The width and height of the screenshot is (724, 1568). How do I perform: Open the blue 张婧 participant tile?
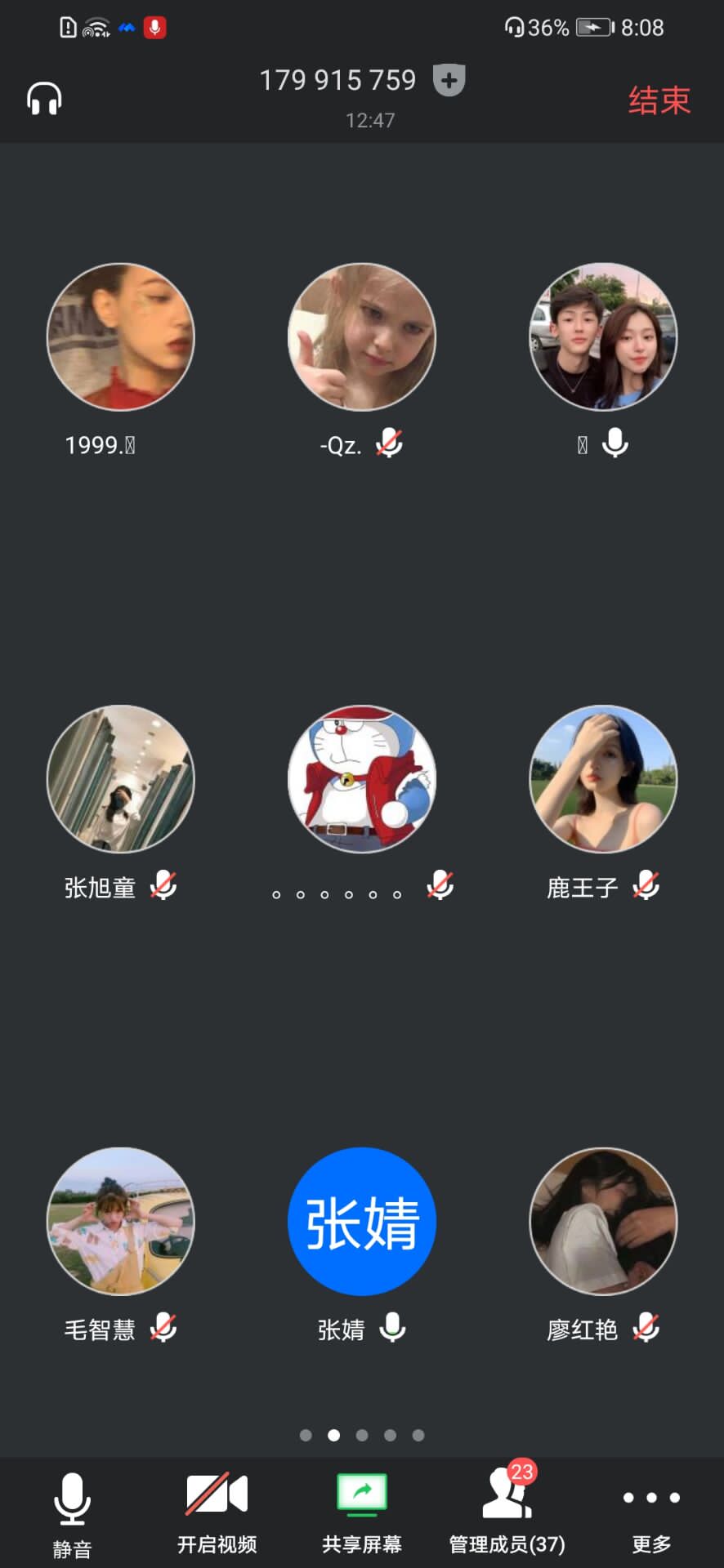[x=362, y=1221]
